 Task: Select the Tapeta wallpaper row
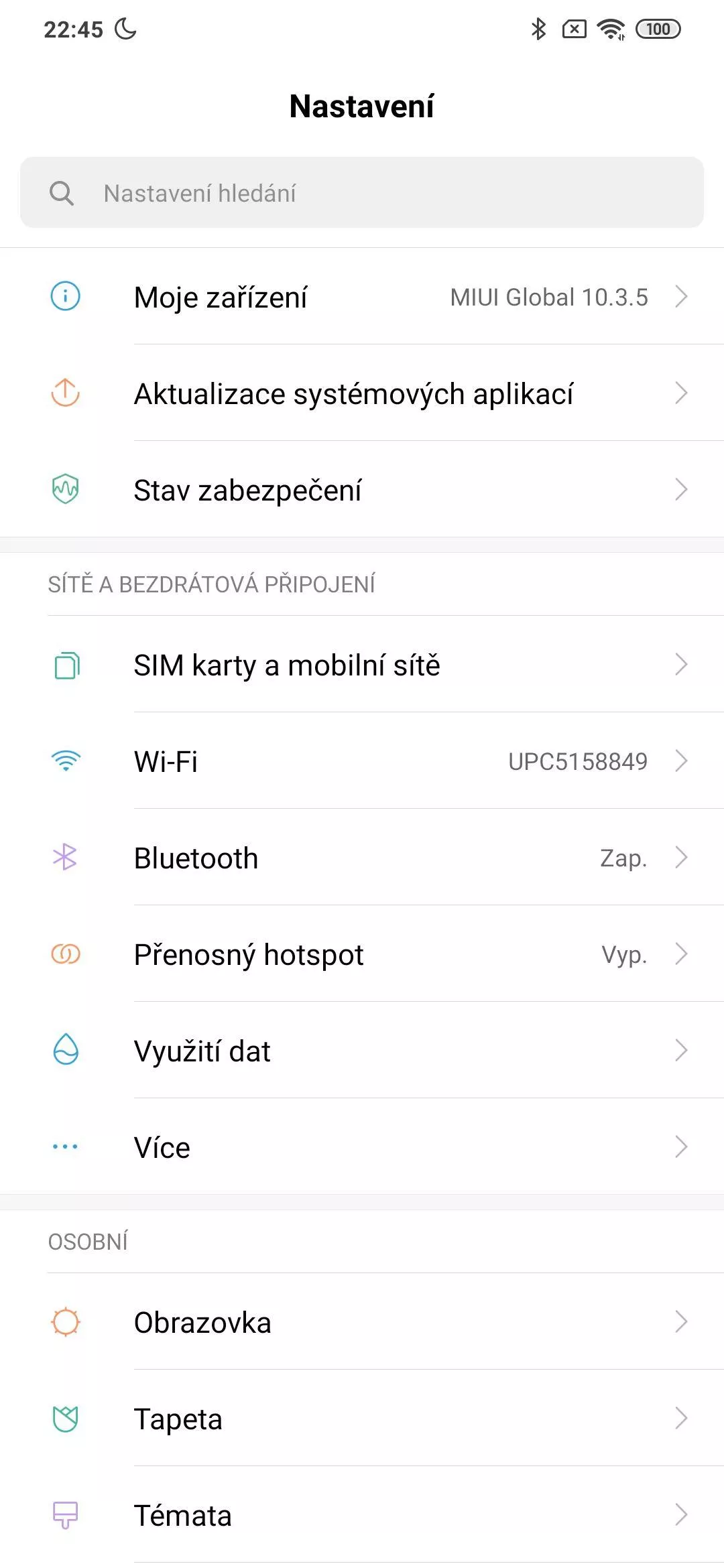(362, 1418)
